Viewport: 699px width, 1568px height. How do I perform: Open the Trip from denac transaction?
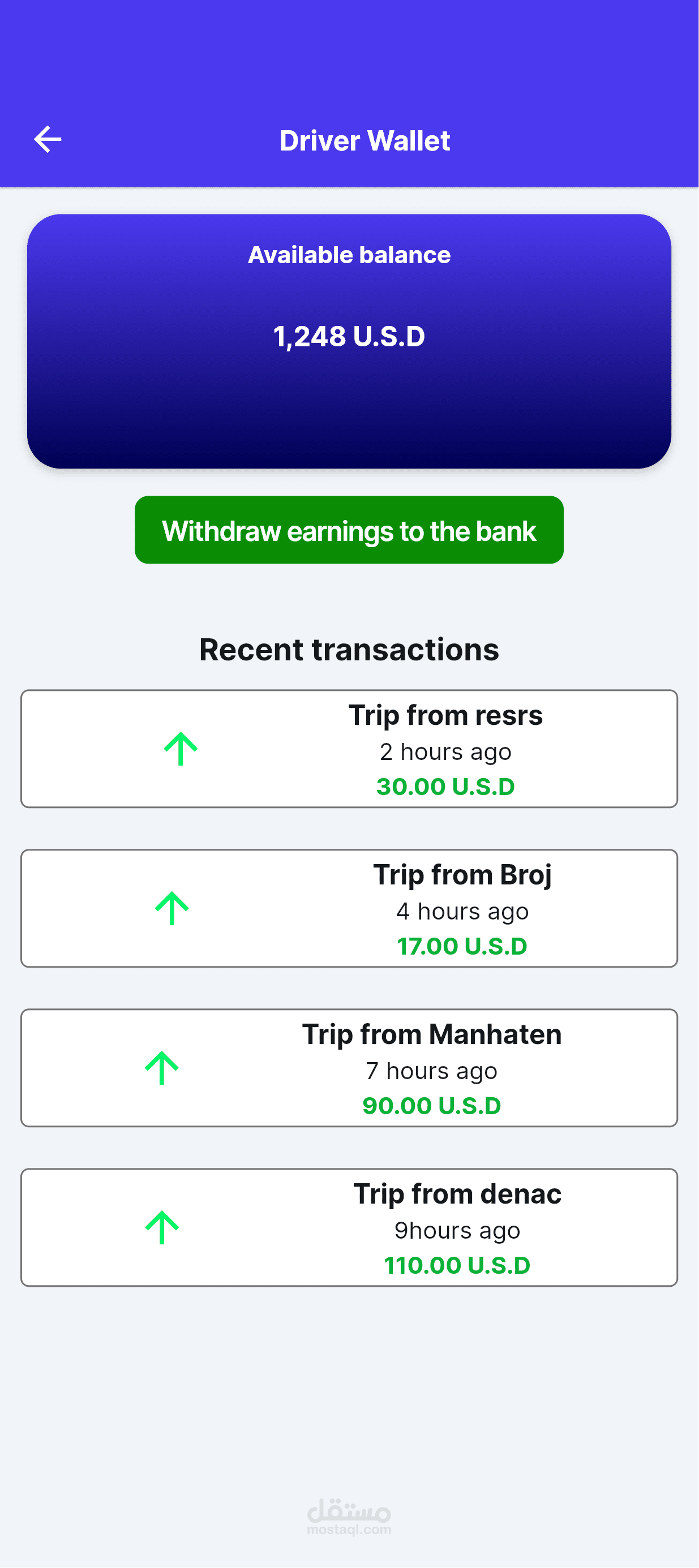[x=349, y=1227]
